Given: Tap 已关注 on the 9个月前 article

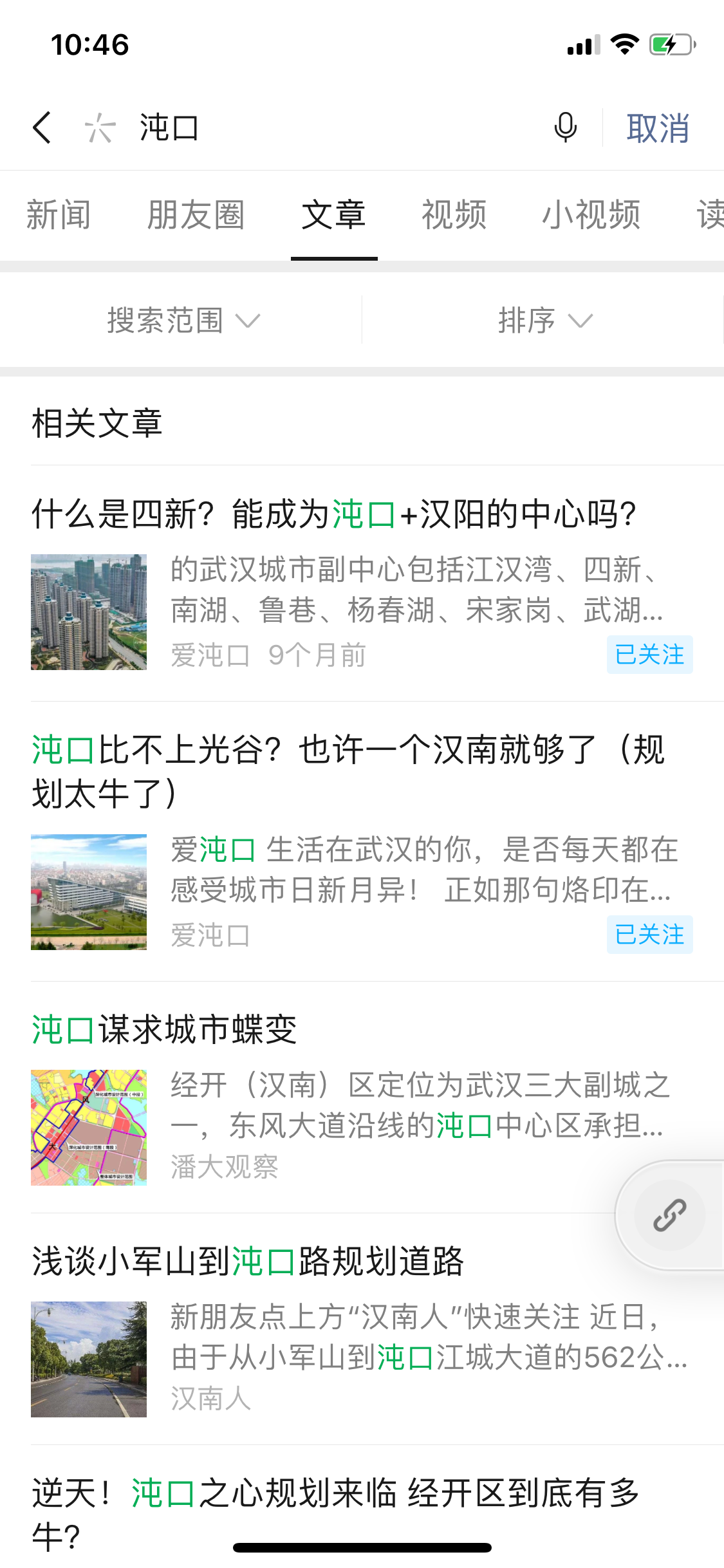Looking at the screenshot, I should 649,655.
